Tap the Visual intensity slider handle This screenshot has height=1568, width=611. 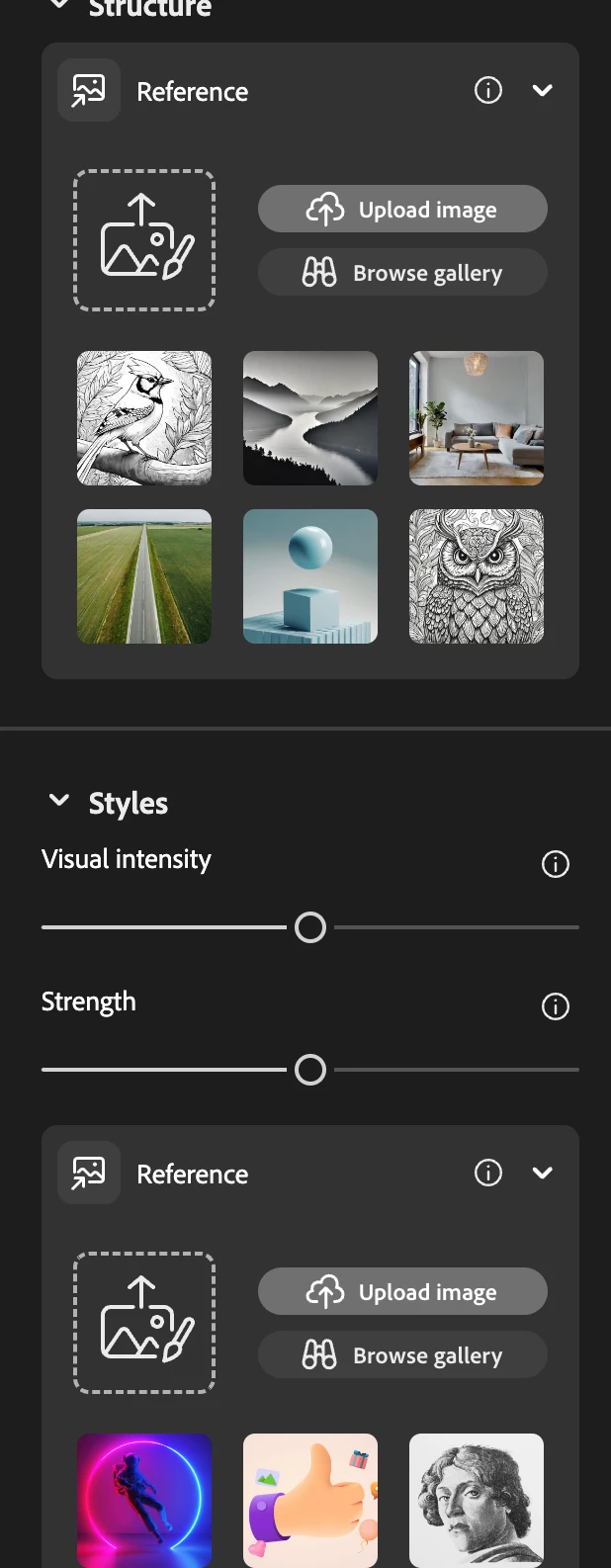(x=310, y=927)
